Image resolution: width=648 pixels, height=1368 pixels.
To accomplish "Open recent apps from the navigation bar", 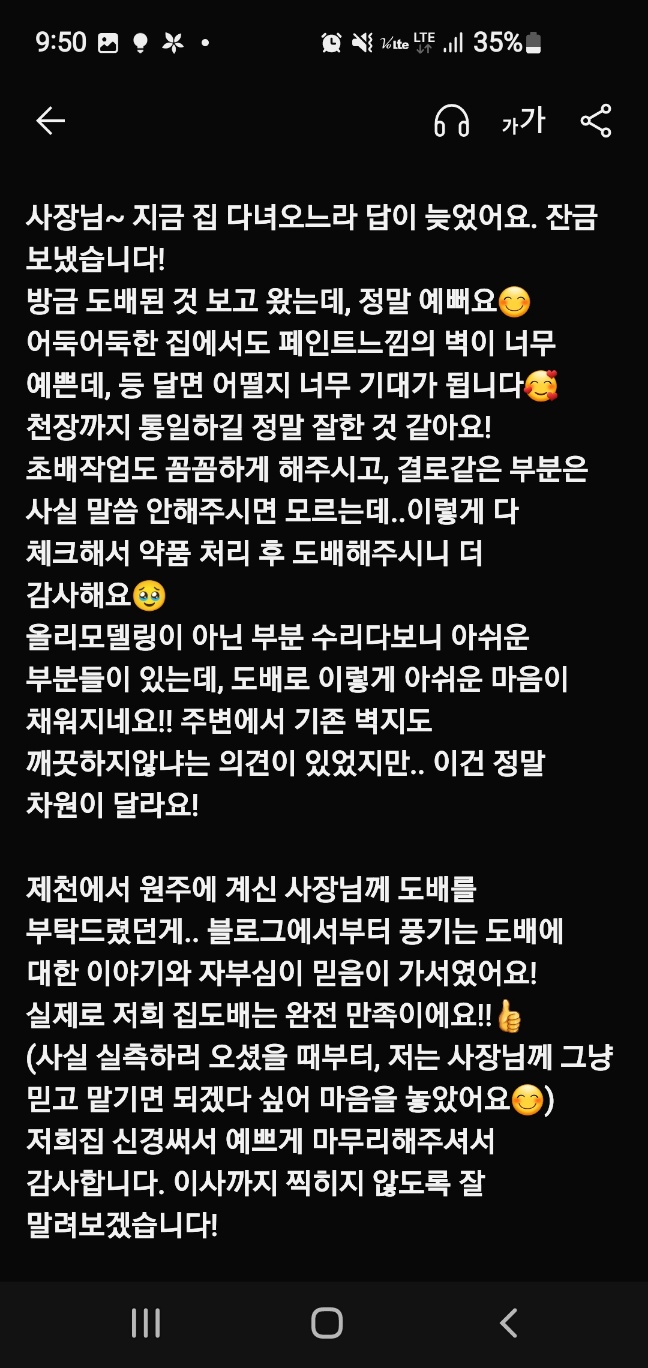I will 146,1323.
